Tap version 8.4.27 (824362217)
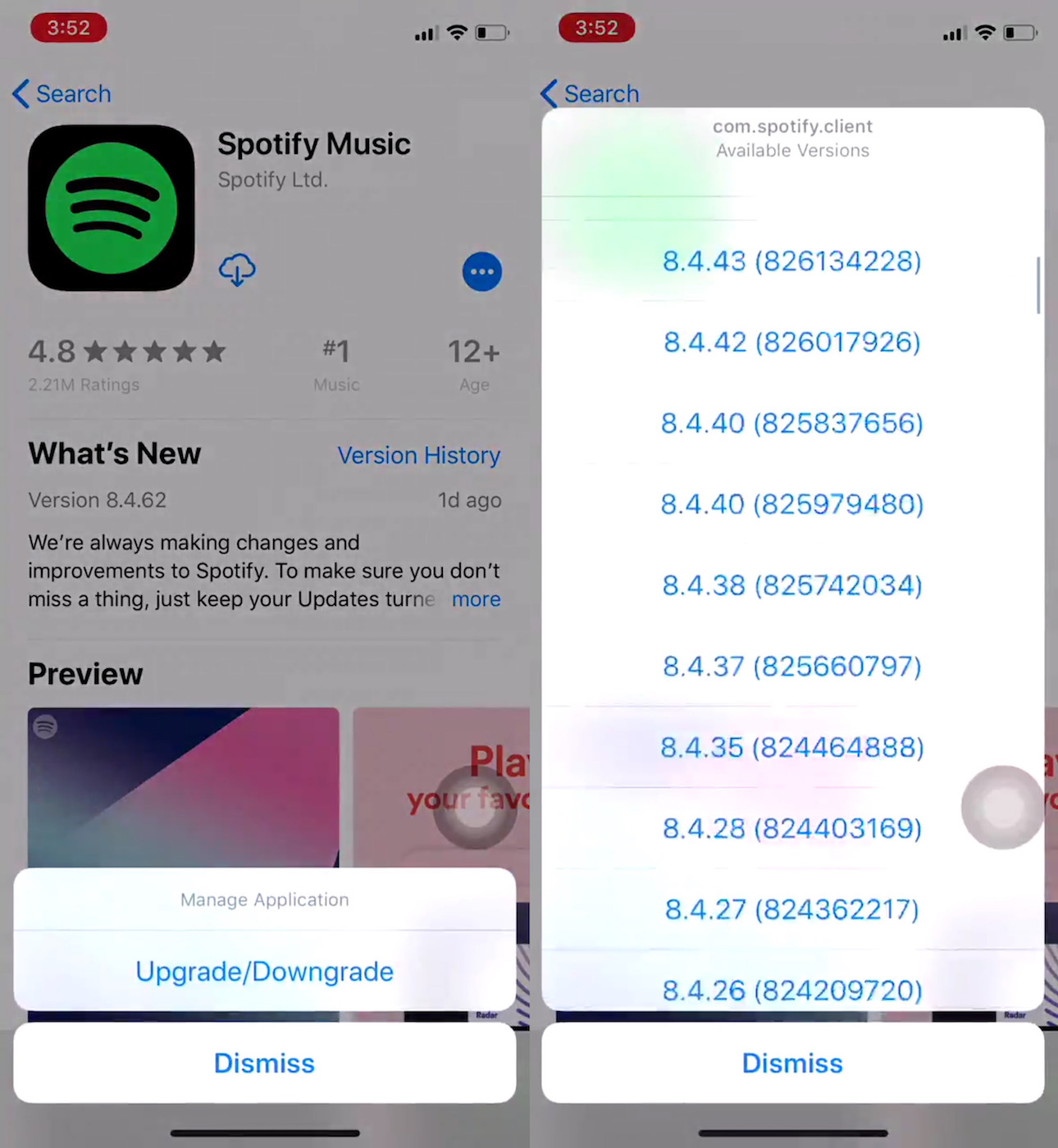 pos(792,909)
